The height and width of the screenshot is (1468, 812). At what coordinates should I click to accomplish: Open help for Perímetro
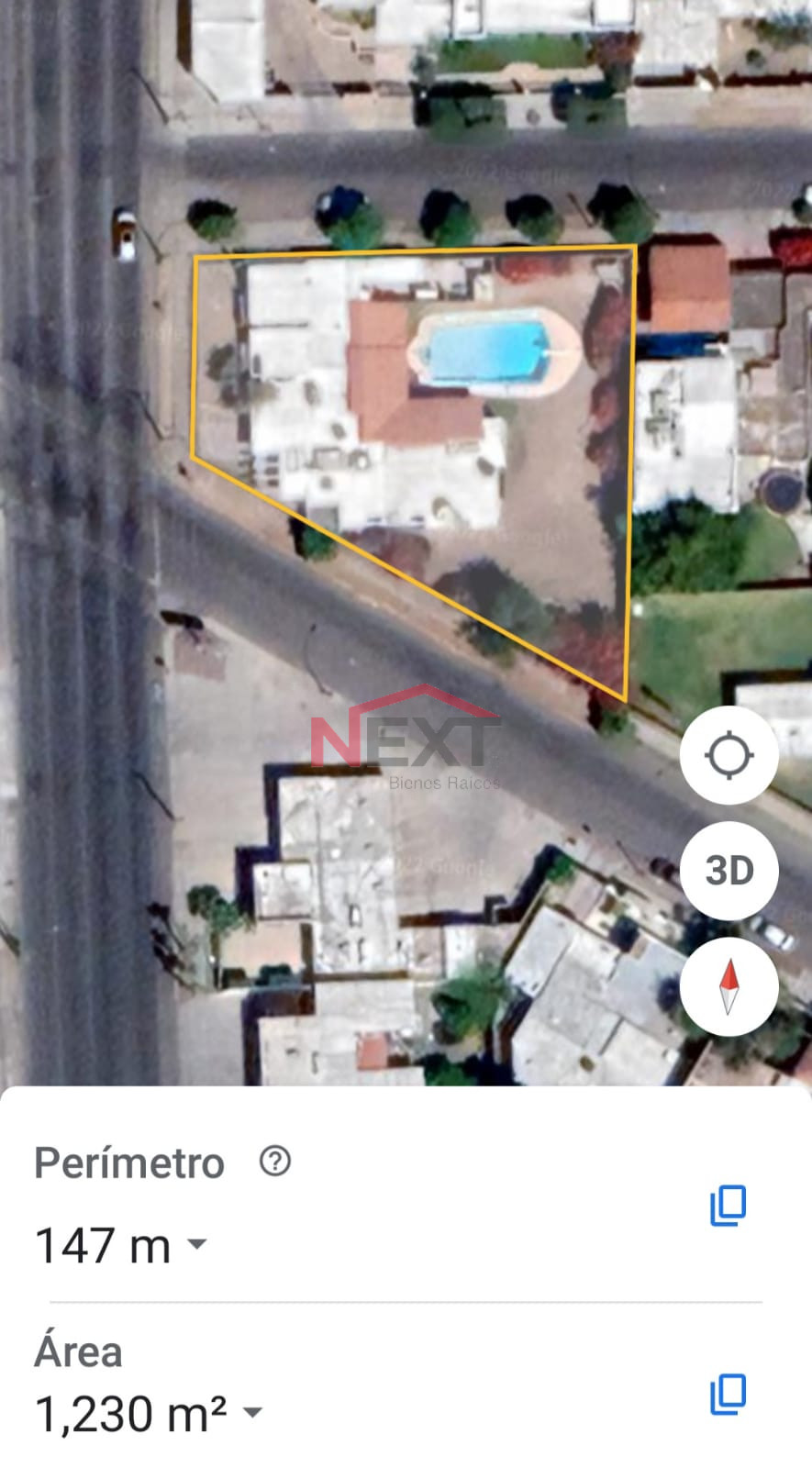[x=275, y=1162]
